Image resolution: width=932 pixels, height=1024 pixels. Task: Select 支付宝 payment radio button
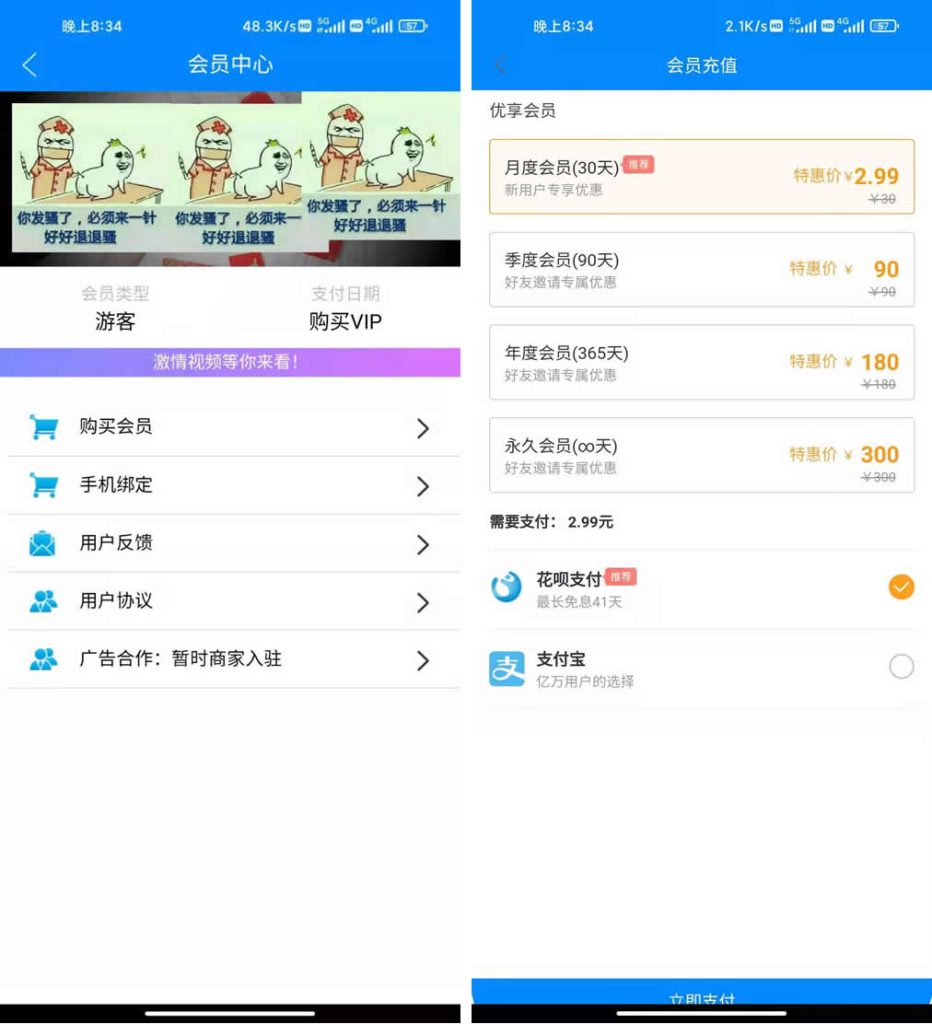901,666
